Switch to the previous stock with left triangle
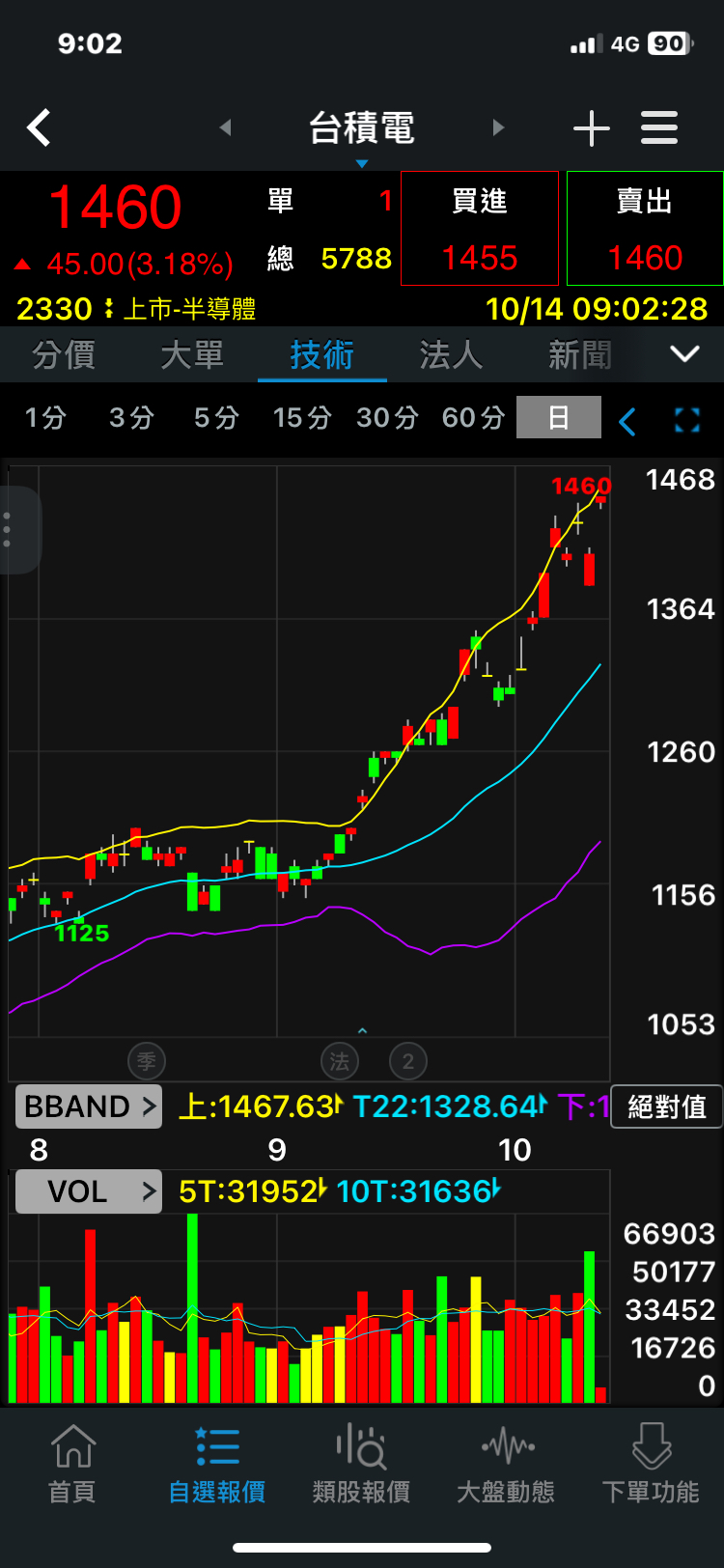724x1568 pixels. [x=226, y=127]
